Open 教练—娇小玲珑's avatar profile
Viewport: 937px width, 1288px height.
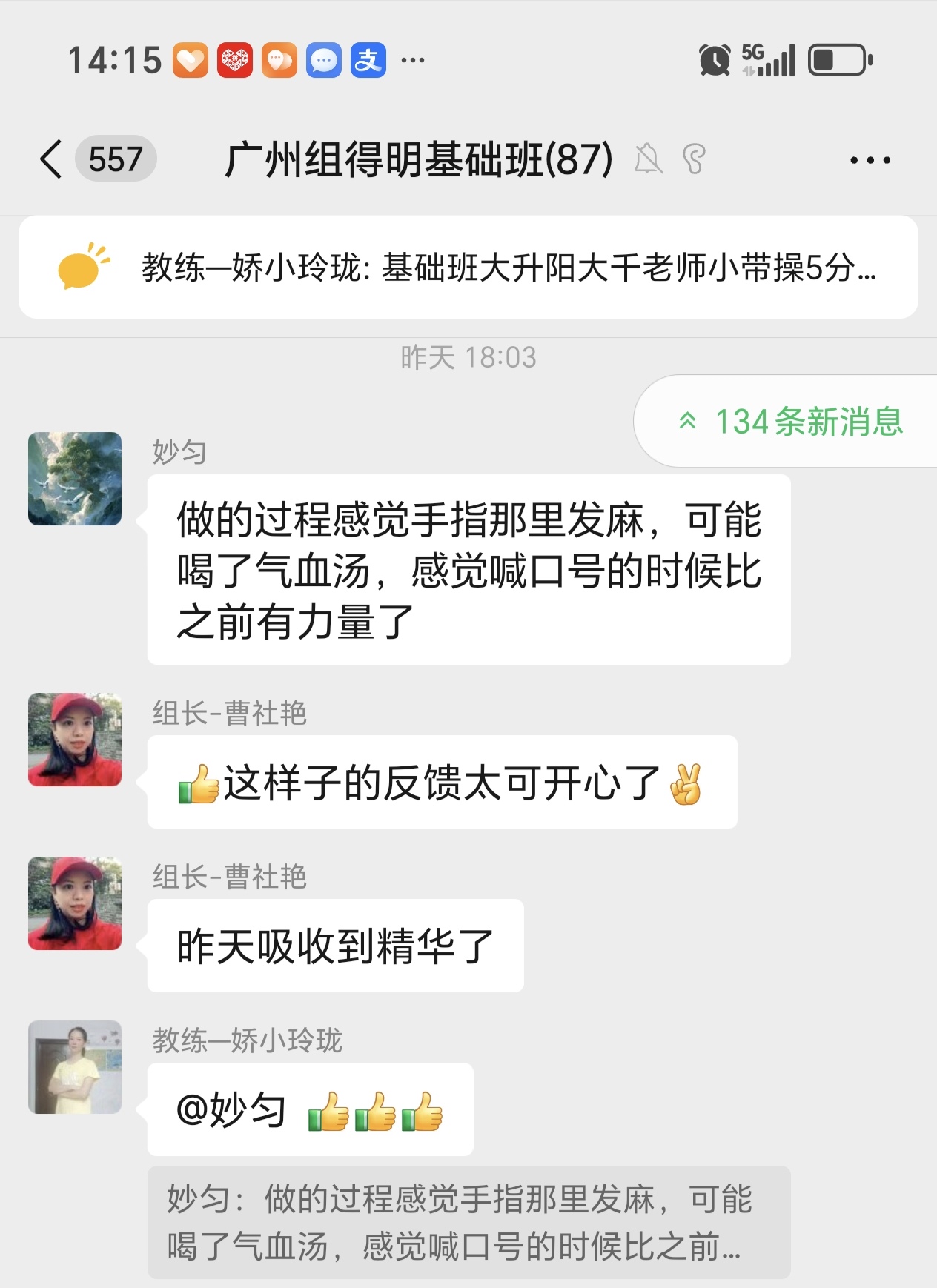pyautogui.click(x=75, y=1067)
